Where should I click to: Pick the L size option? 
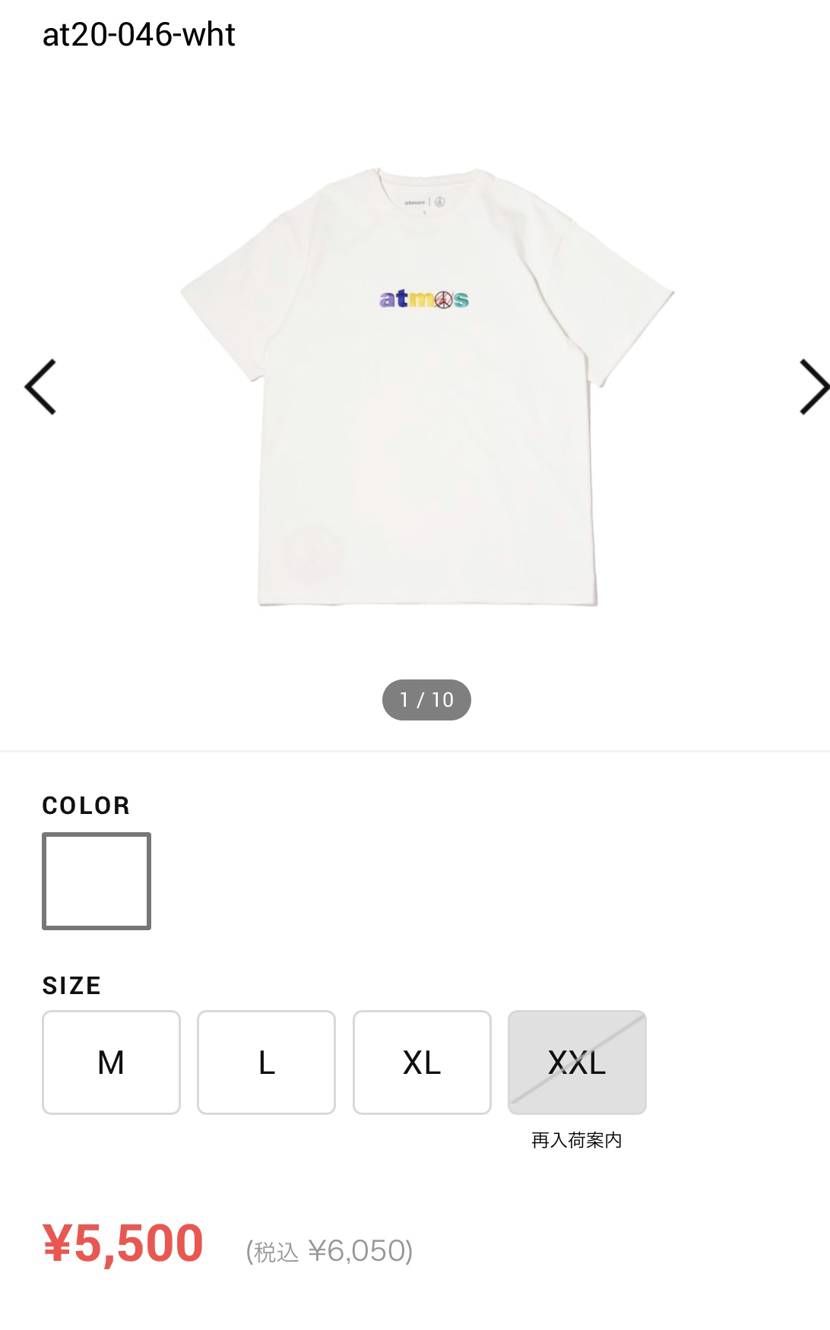pos(266,1062)
